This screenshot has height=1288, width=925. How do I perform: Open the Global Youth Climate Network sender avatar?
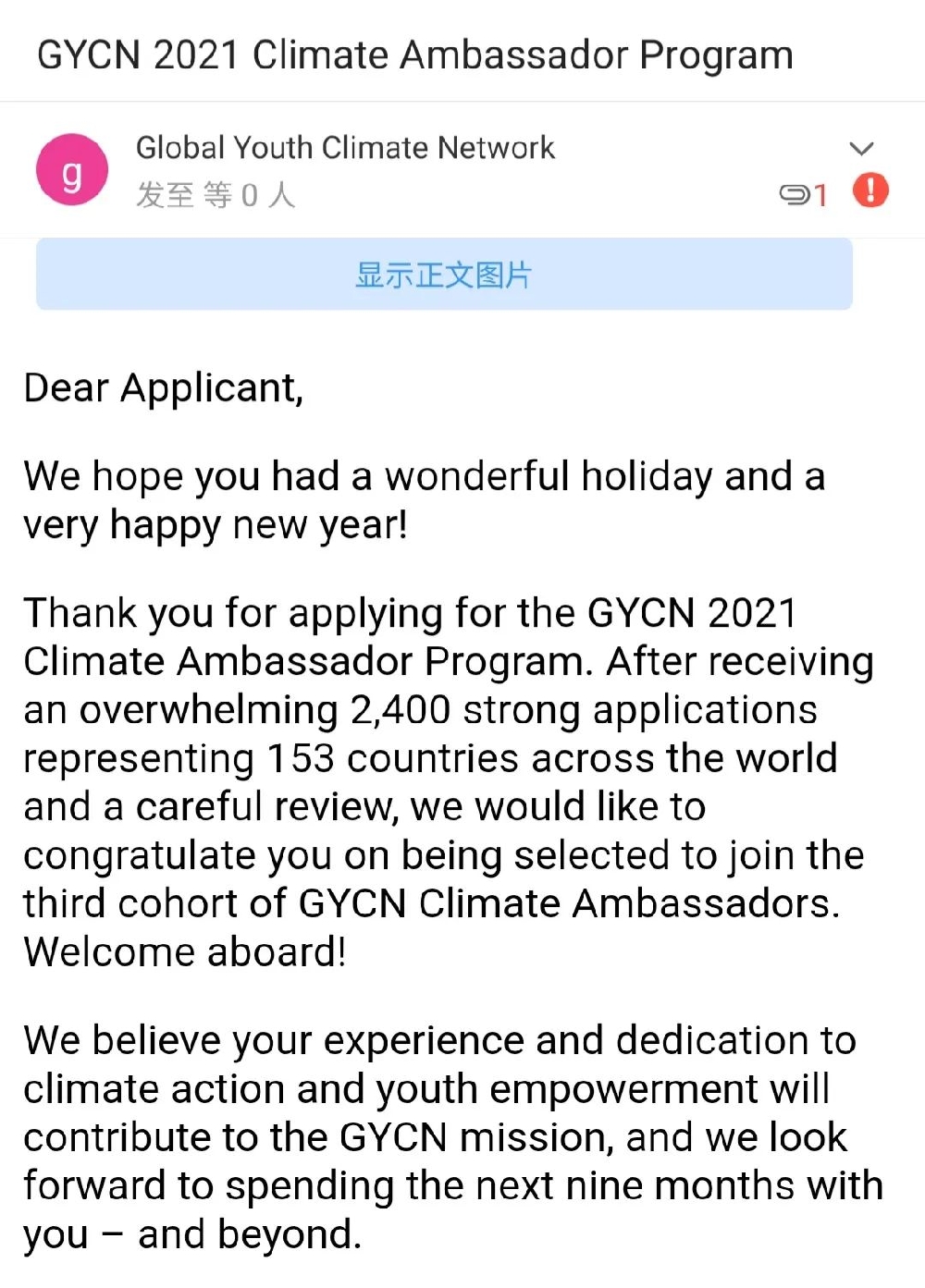(x=72, y=170)
